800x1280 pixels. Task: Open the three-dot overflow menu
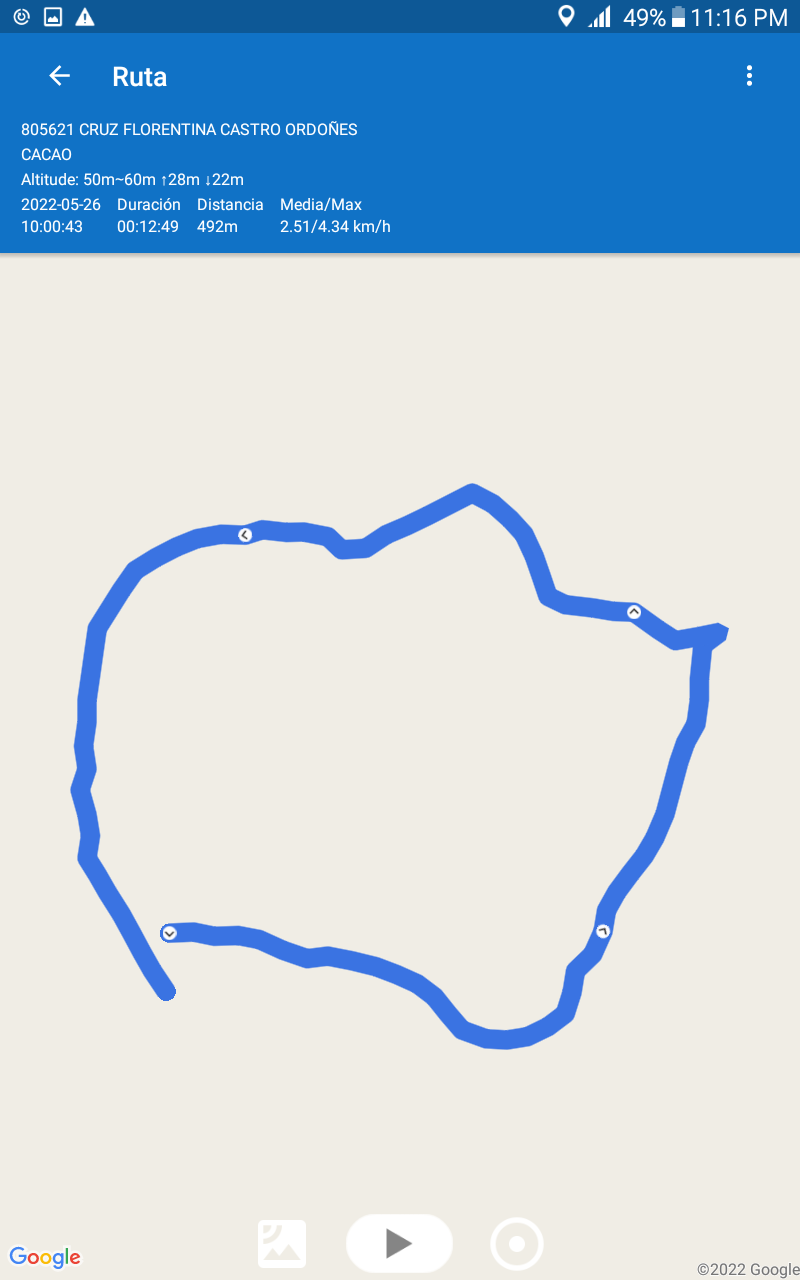(749, 76)
